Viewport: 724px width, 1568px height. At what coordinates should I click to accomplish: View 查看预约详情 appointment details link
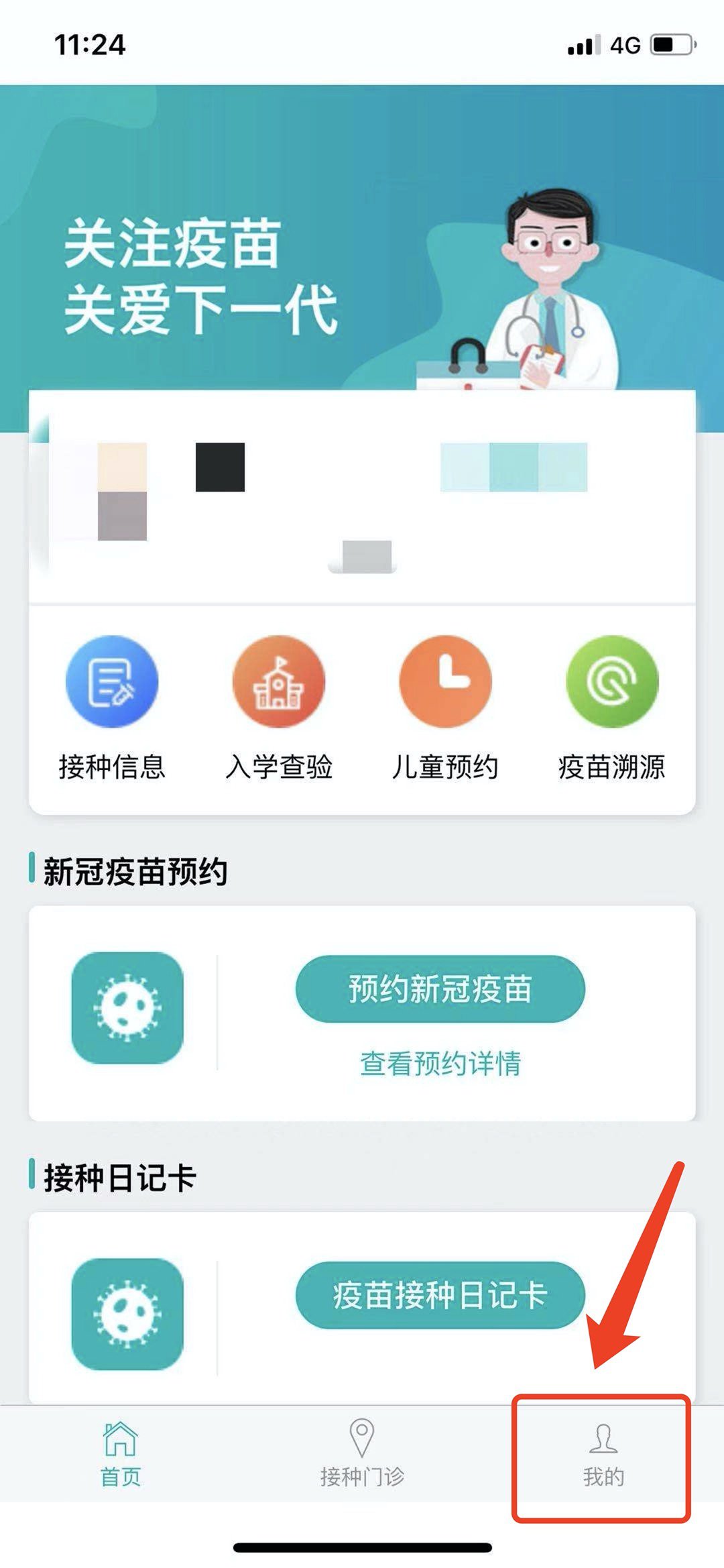pyautogui.click(x=440, y=1064)
